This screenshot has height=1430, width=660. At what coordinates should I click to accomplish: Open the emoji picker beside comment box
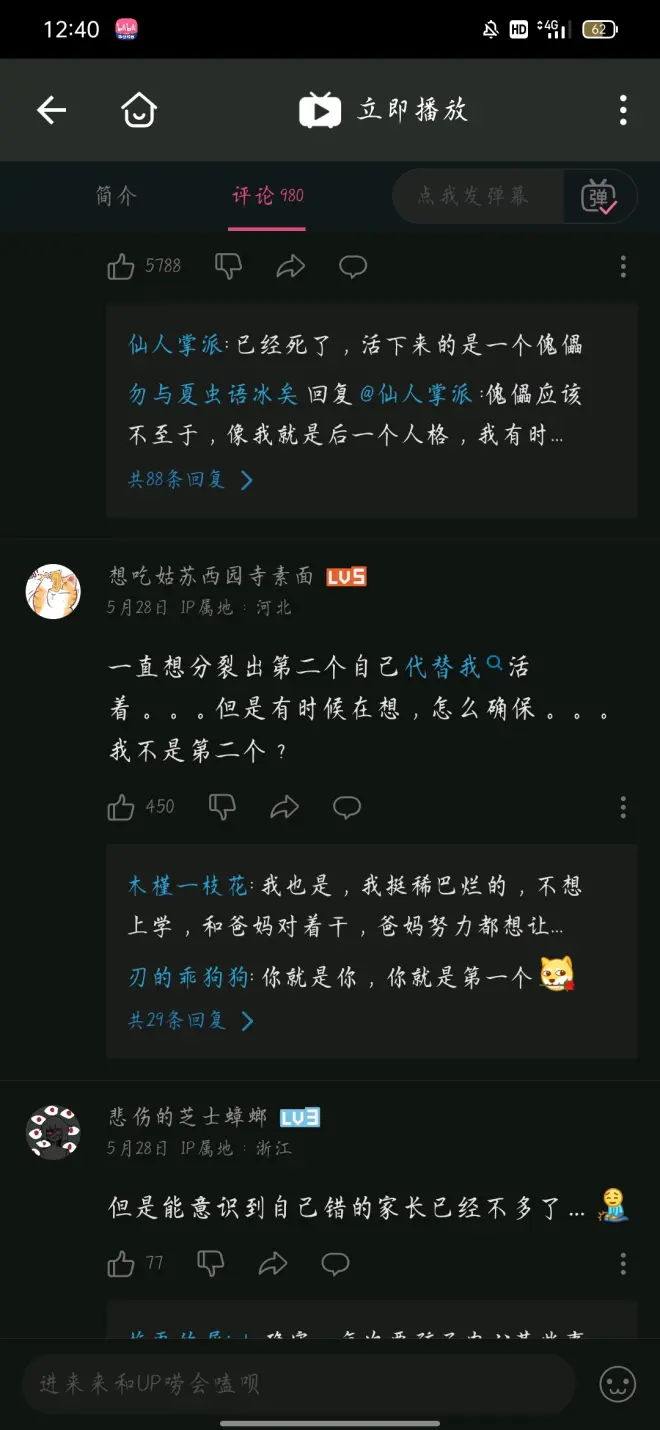tap(617, 1384)
